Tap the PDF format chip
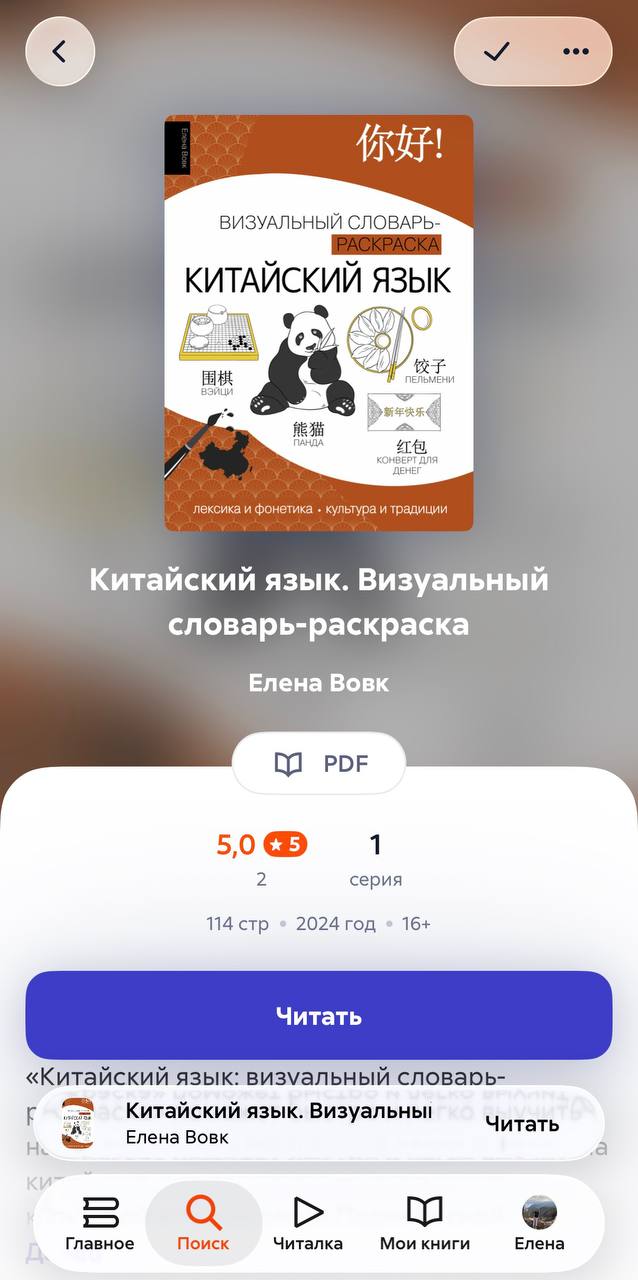The width and height of the screenshot is (638, 1280). (x=319, y=764)
